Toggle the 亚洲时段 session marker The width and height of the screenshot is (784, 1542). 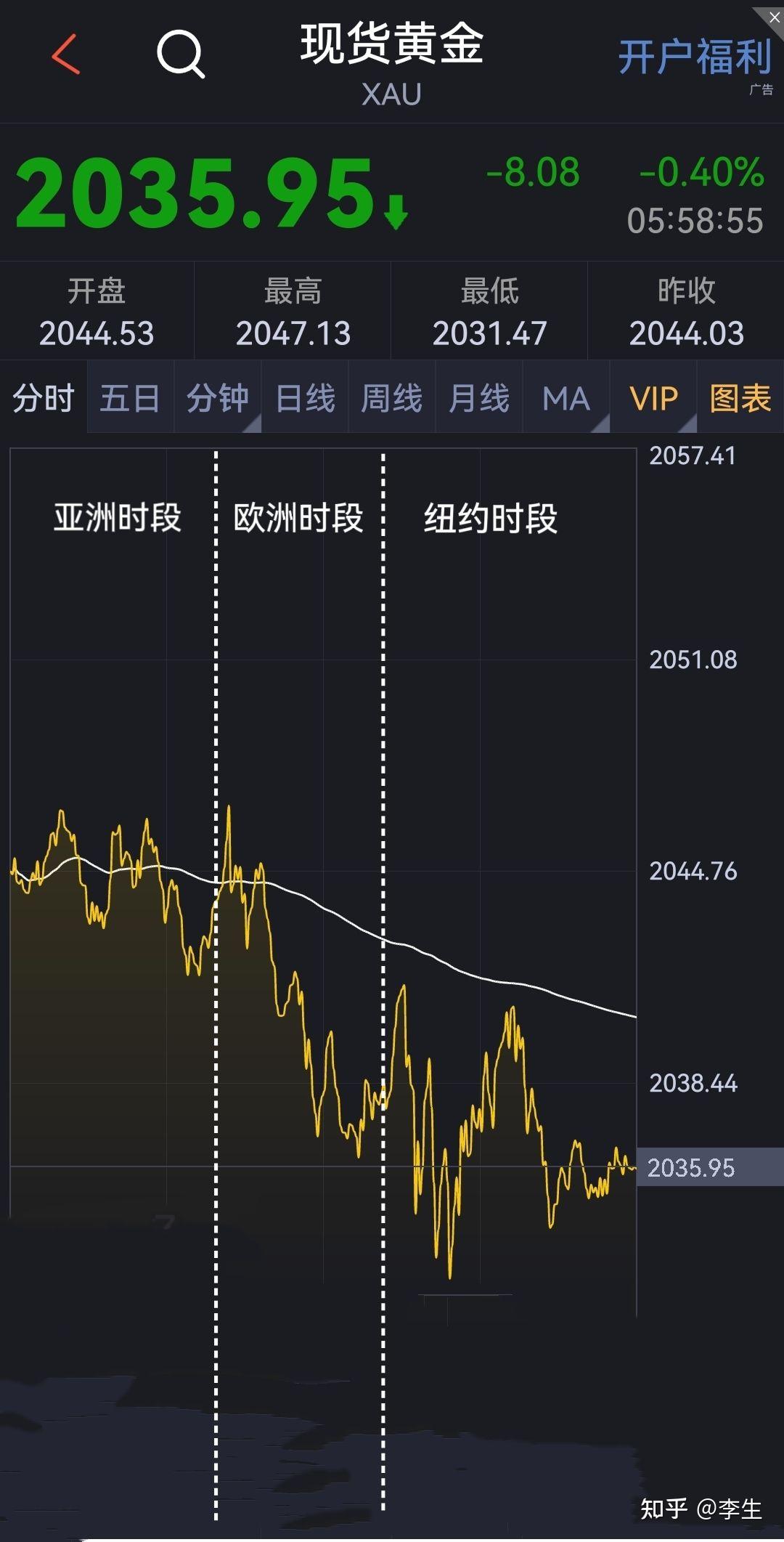(x=118, y=517)
